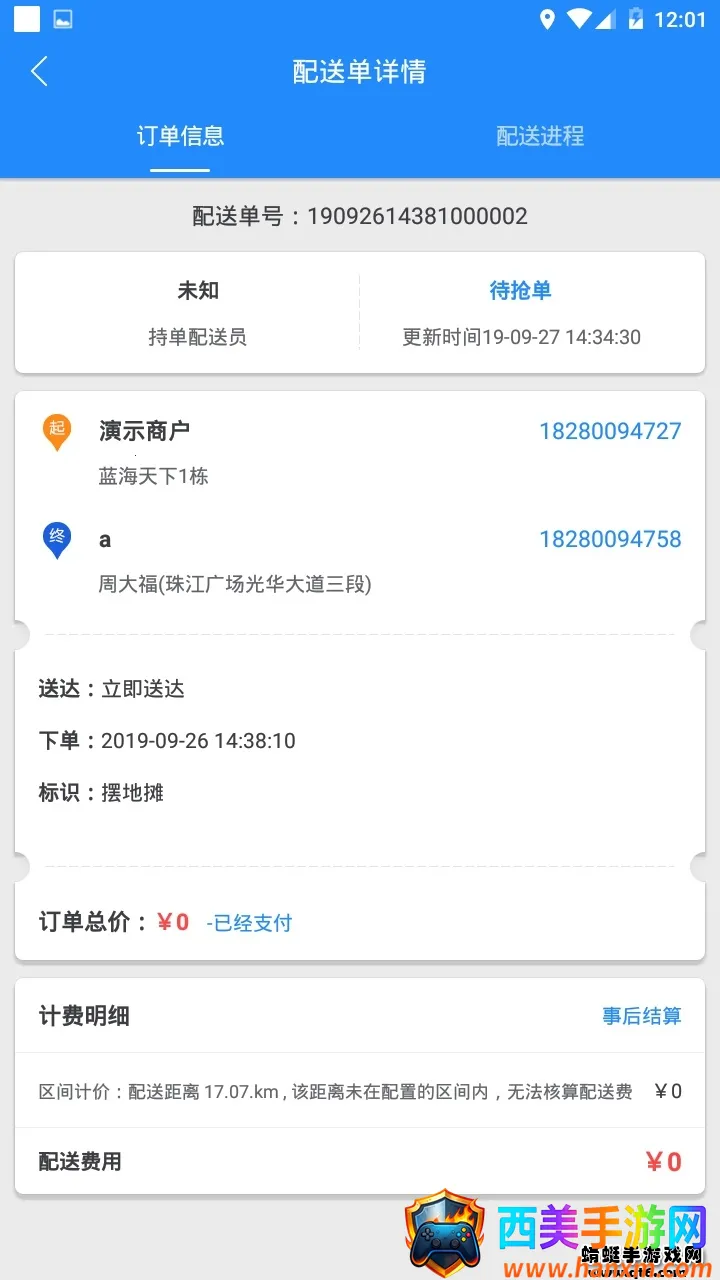Switch to the 订单信息 tab
This screenshot has height=1280, width=720.
[x=180, y=136]
